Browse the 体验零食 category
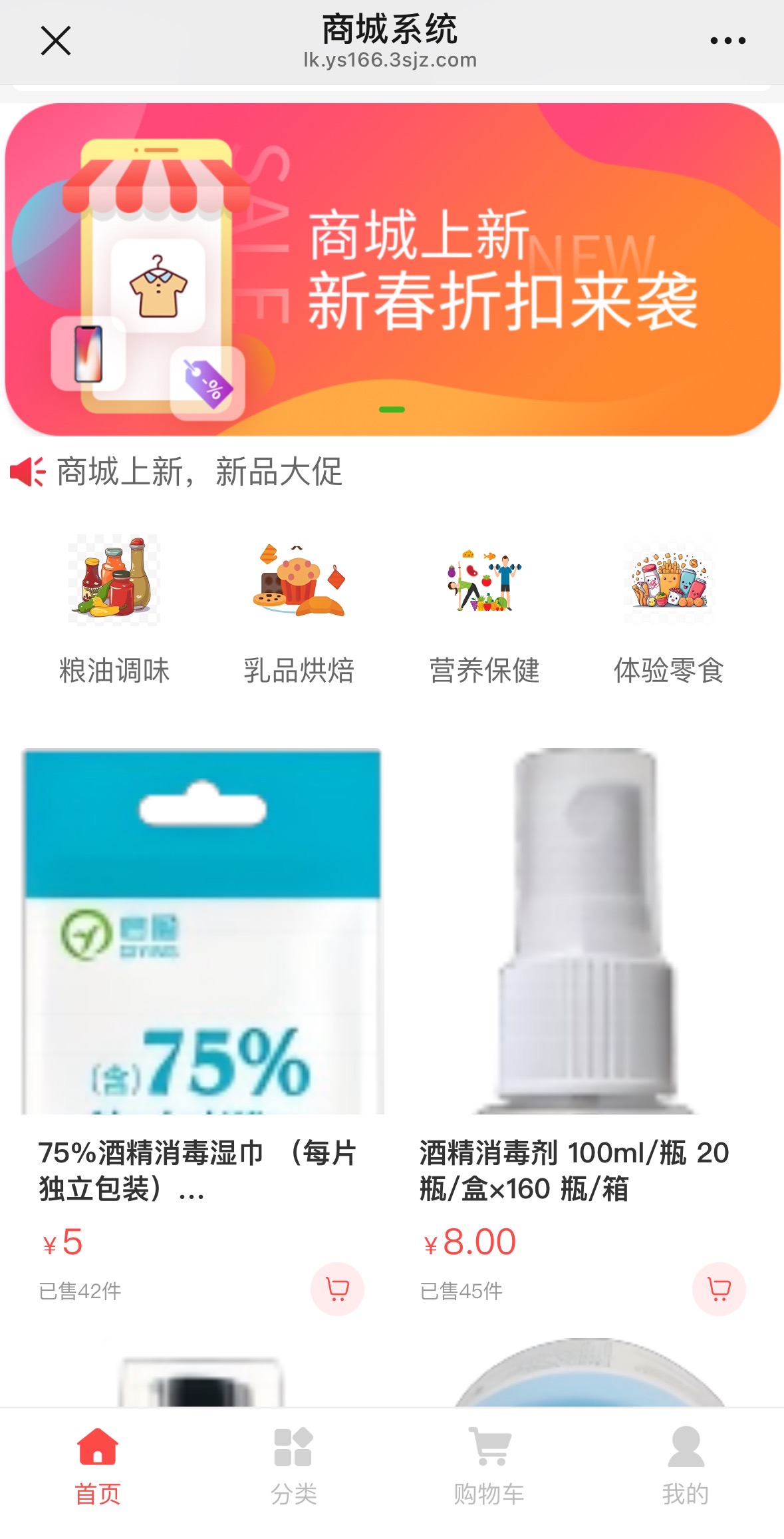This screenshot has width=784, height=1539. (669, 609)
